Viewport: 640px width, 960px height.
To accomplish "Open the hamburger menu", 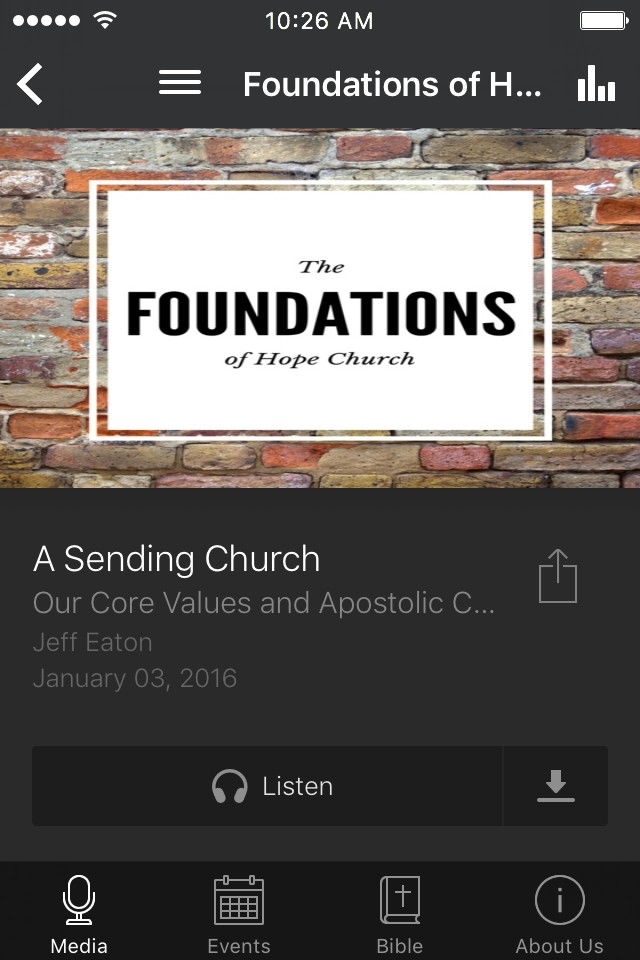I will (x=180, y=83).
